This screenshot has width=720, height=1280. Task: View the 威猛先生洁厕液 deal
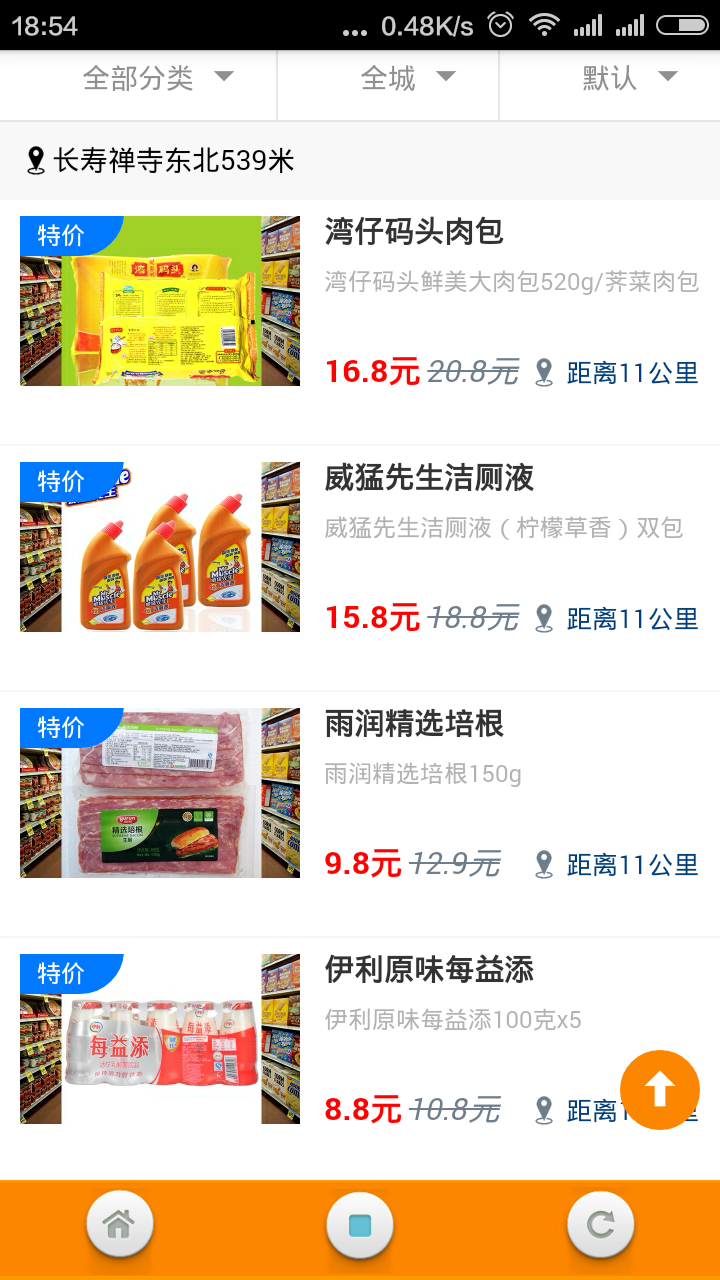click(360, 548)
